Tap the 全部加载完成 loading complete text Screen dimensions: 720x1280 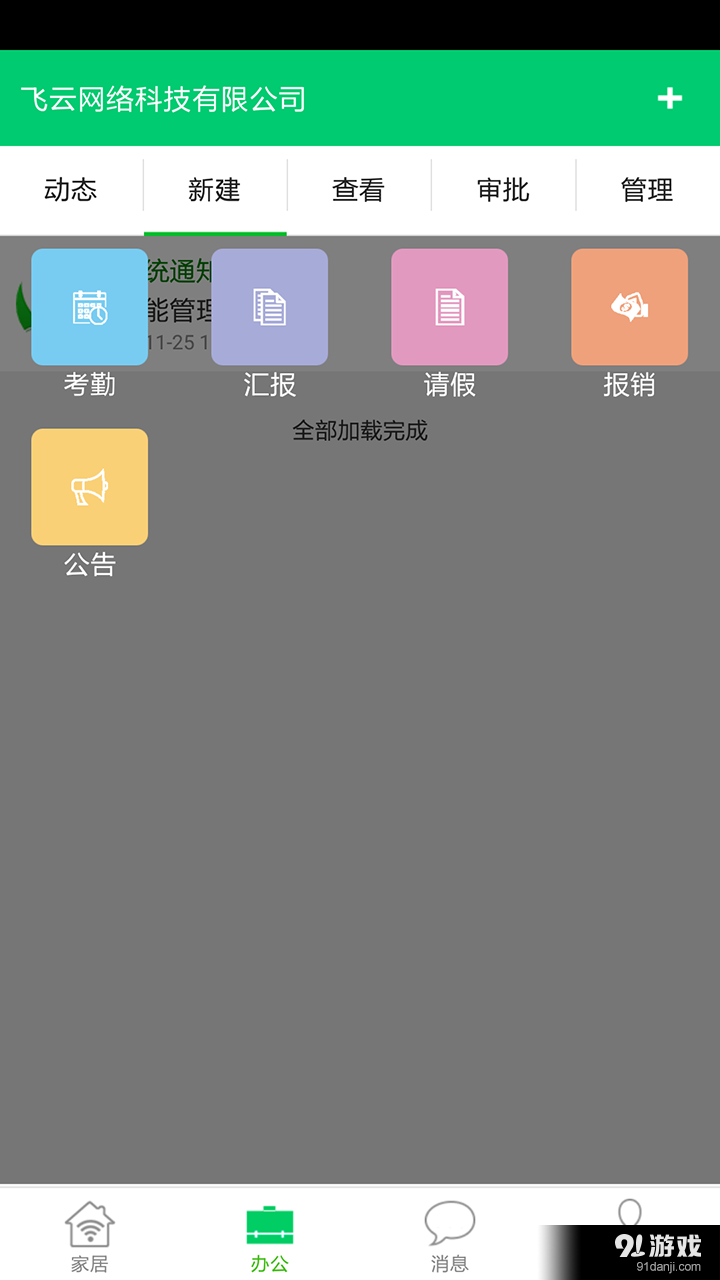click(360, 431)
